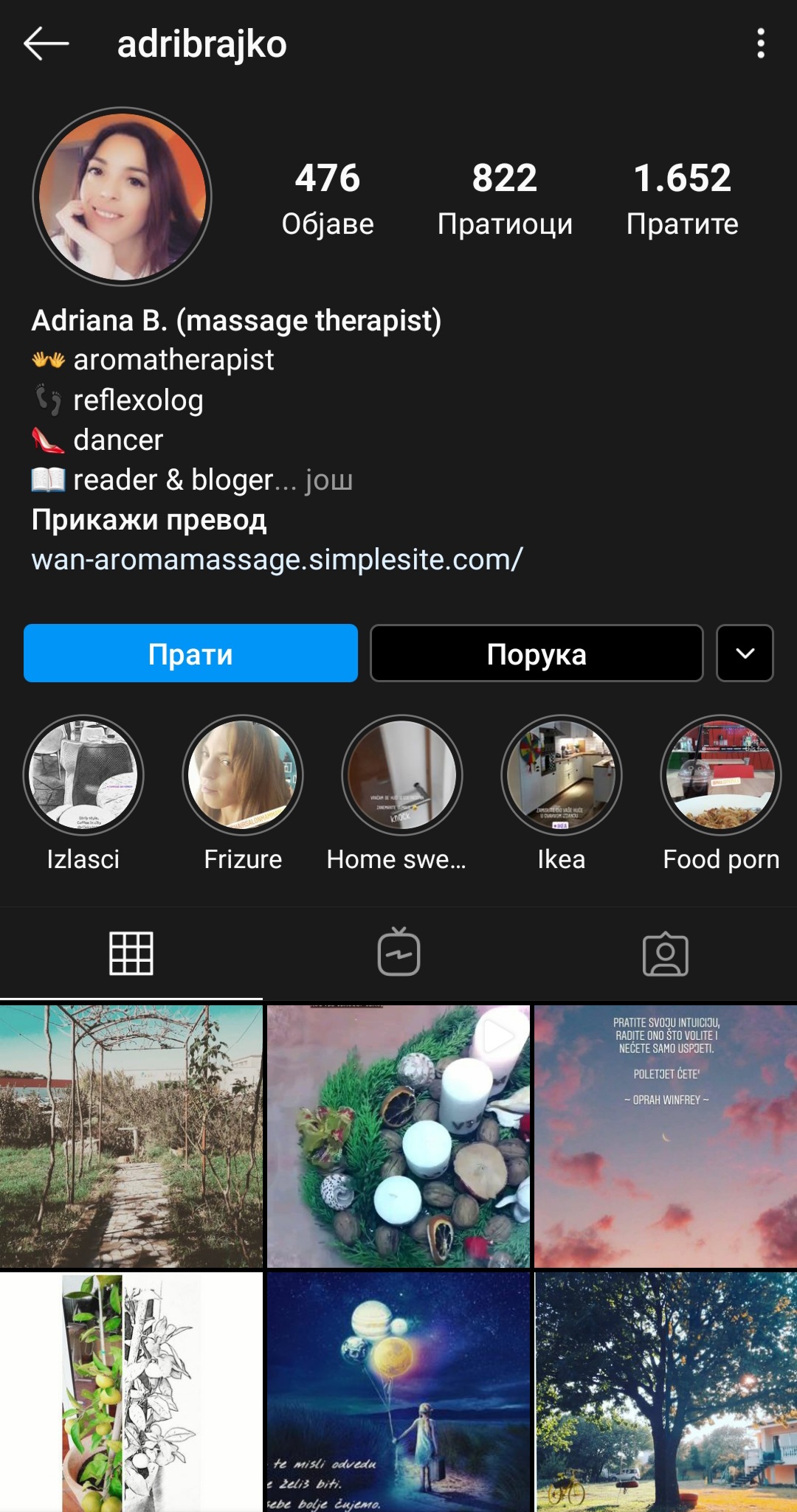Expand suggested accounts dropdown arrow
The width and height of the screenshot is (797, 1512).
(x=745, y=653)
